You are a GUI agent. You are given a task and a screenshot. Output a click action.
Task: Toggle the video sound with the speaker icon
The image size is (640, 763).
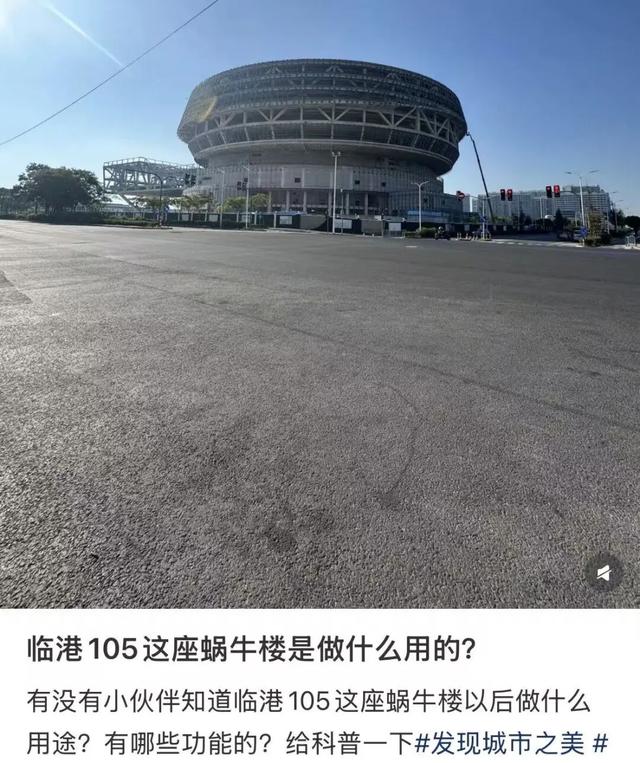pos(603,573)
